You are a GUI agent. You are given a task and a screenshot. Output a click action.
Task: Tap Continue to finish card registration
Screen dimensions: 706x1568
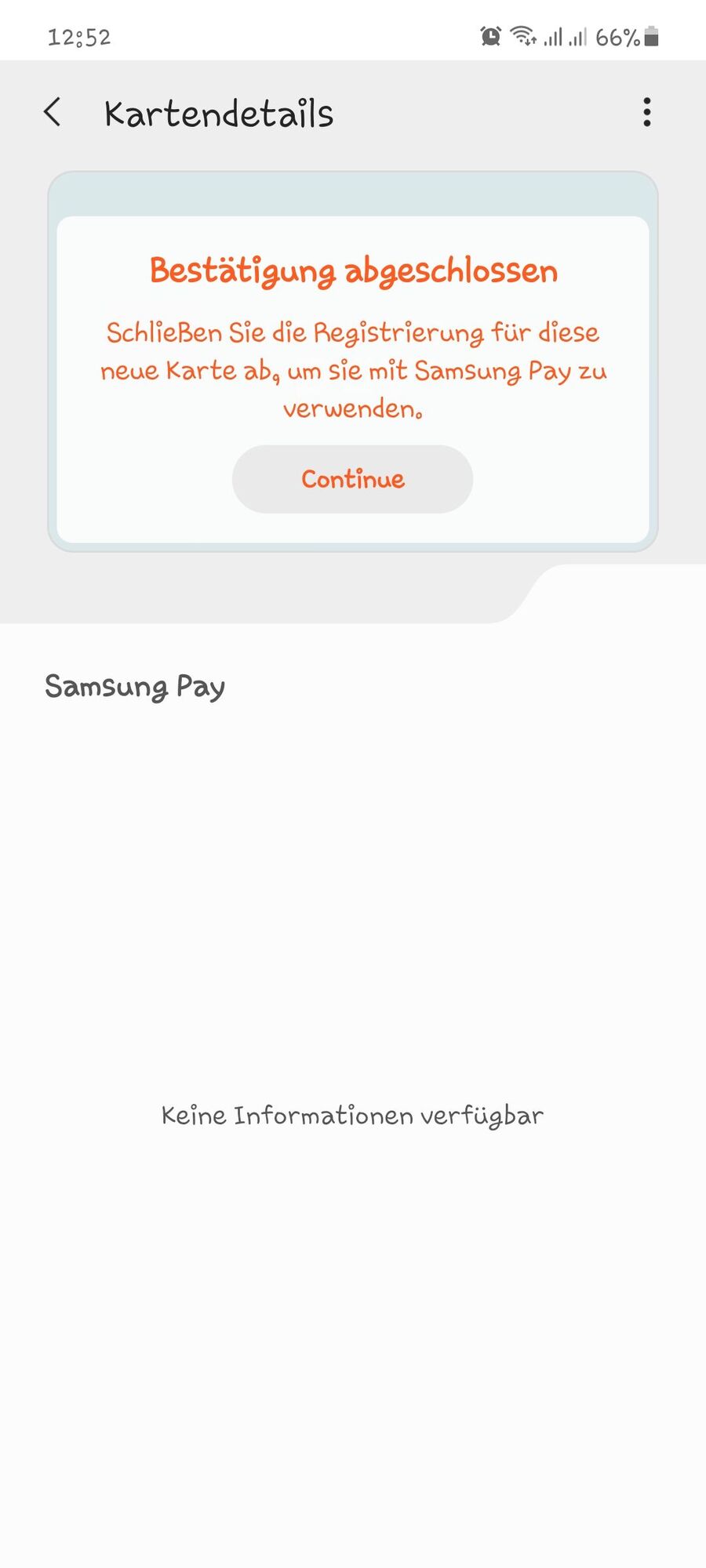tap(352, 479)
